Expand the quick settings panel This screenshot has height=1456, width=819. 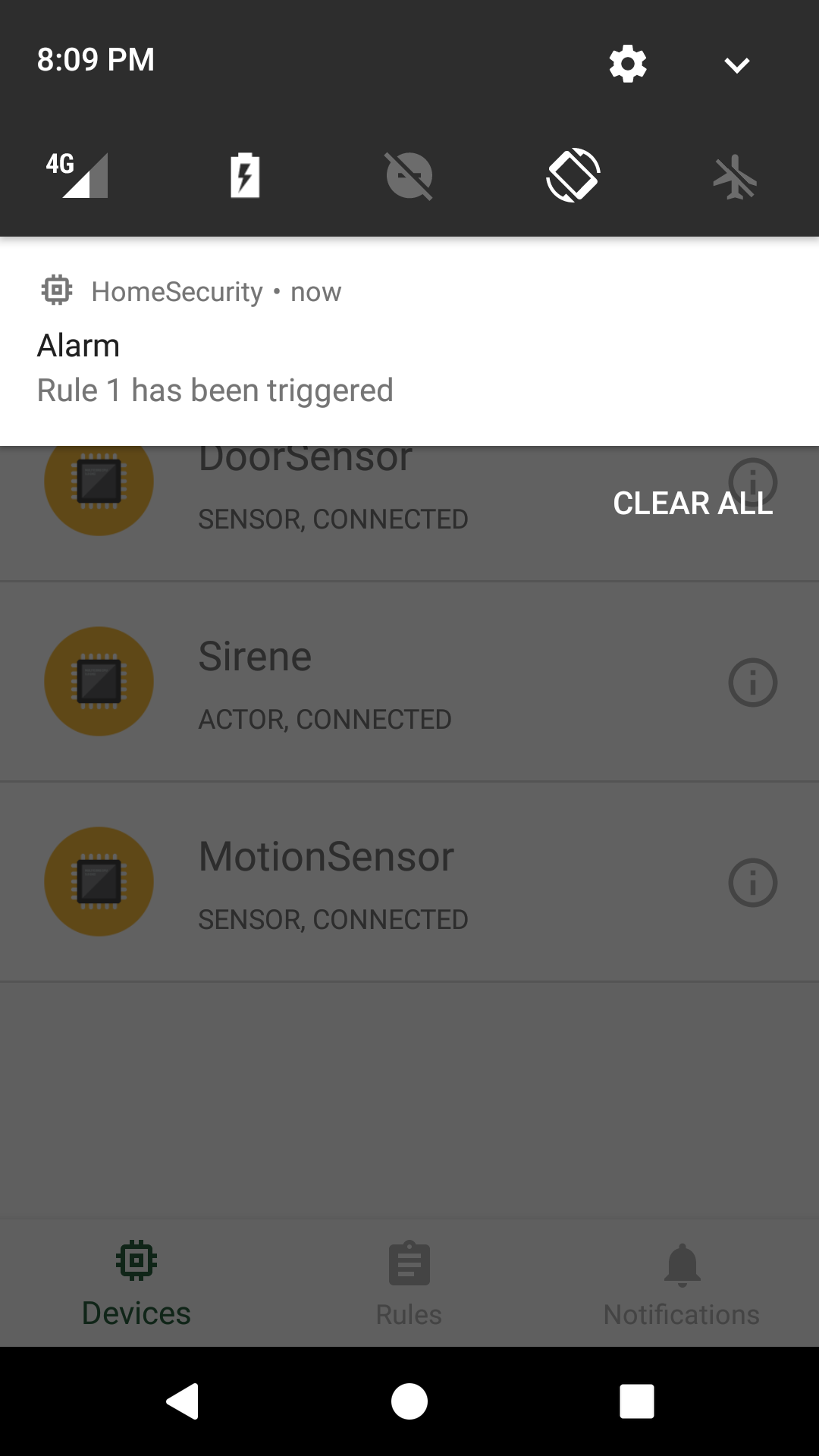coord(737,65)
